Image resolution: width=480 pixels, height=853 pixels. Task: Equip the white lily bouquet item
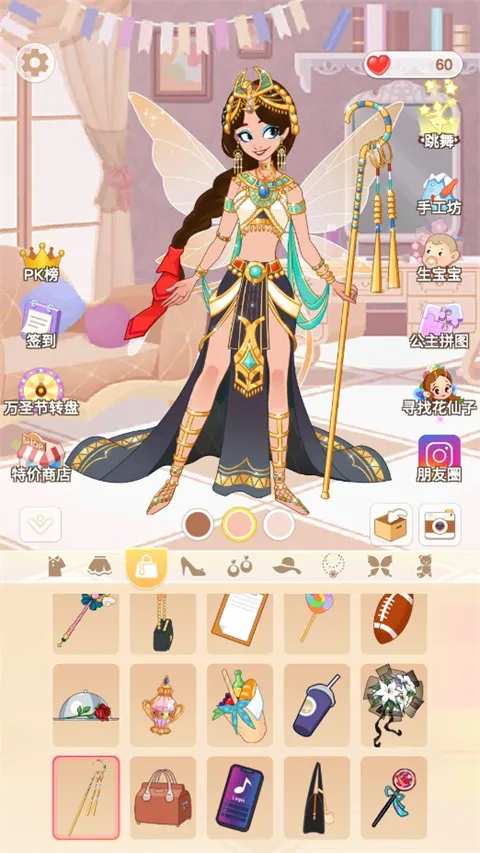click(394, 704)
